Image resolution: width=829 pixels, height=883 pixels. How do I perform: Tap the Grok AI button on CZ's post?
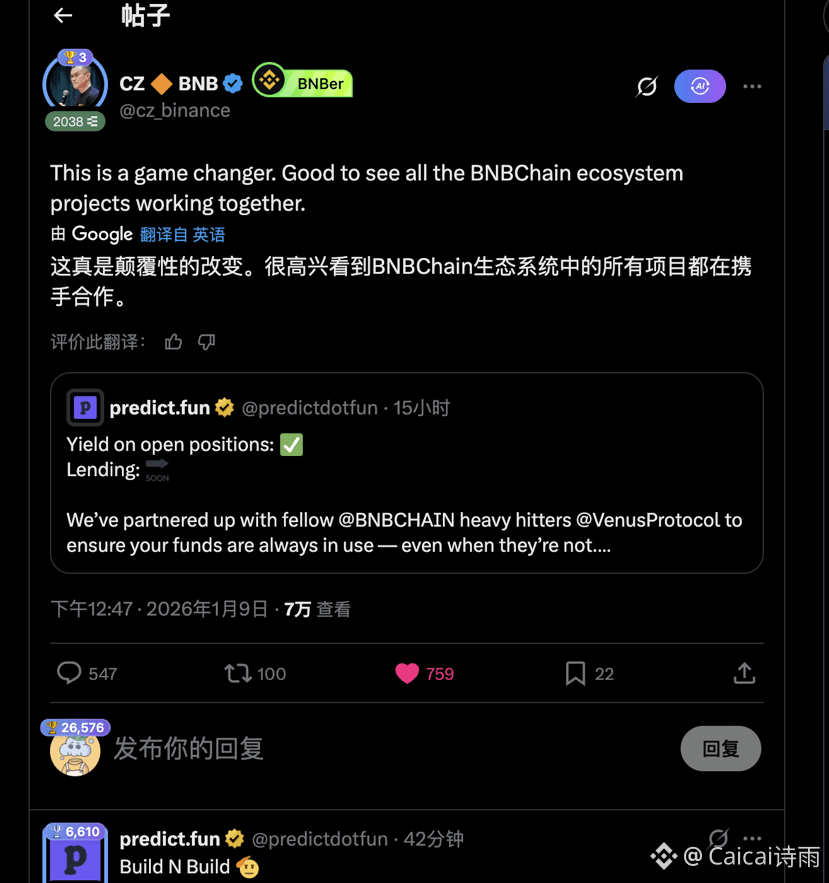pyautogui.click(x=699, y=87)
